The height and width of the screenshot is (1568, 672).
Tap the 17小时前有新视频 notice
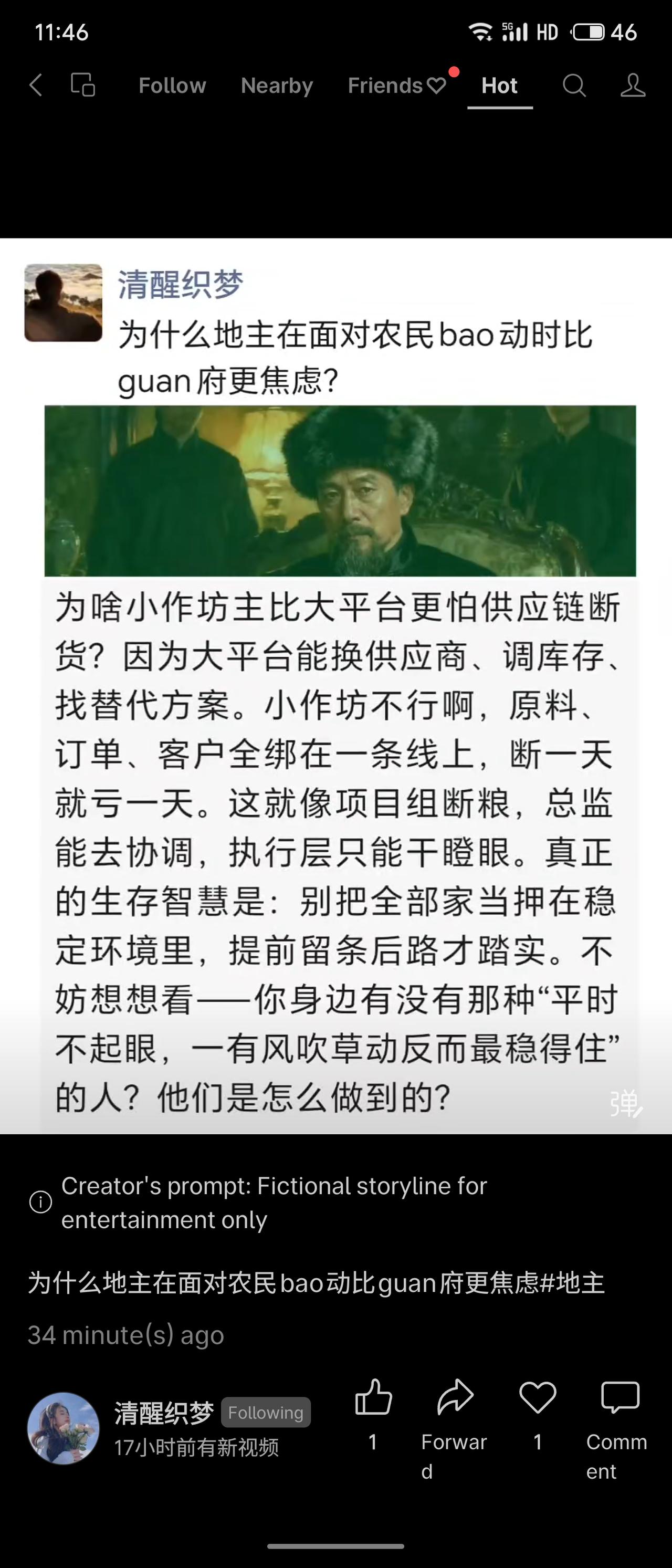(x=196, y=1447)
